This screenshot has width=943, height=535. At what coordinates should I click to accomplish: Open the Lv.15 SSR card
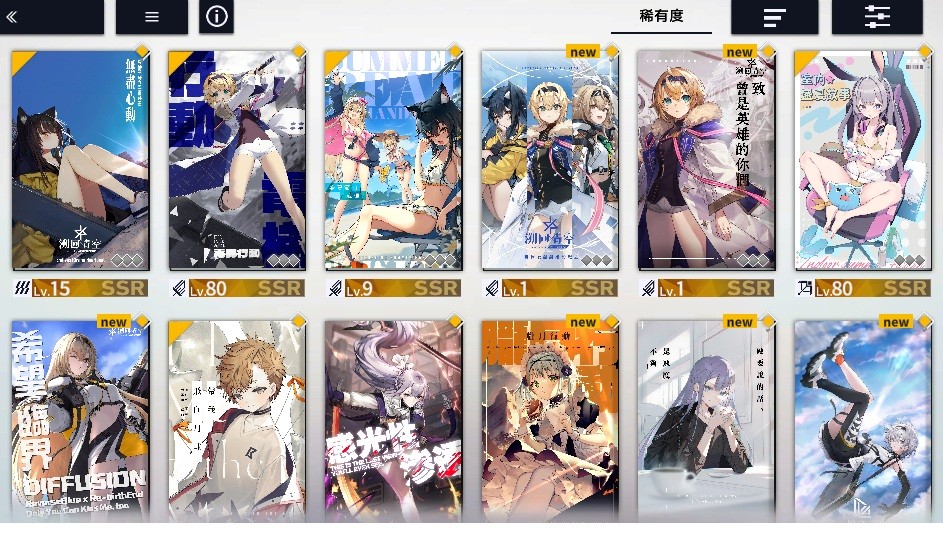(80, 160)
